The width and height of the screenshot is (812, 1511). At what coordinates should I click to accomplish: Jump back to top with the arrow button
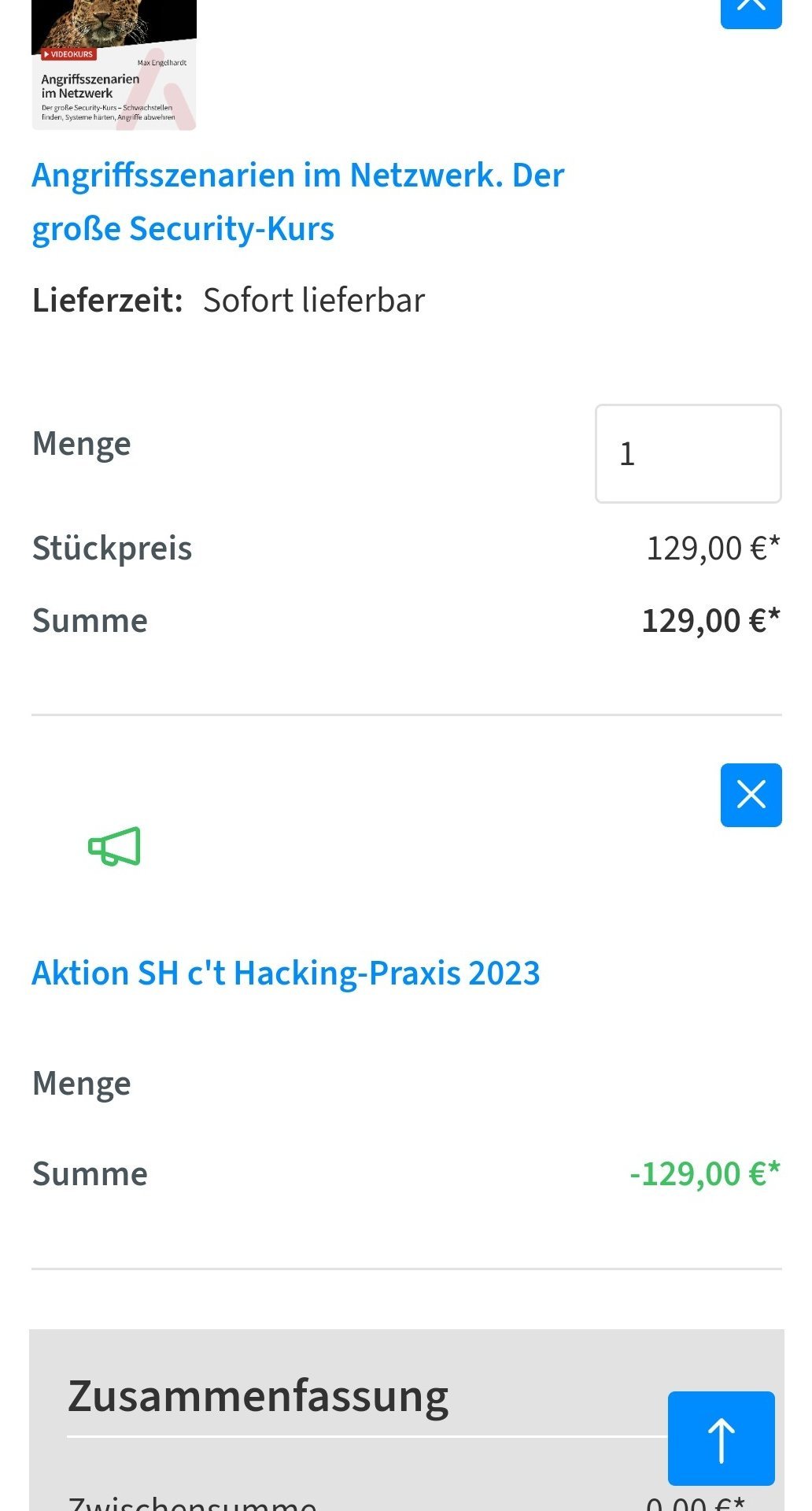tap(721, 1439)
